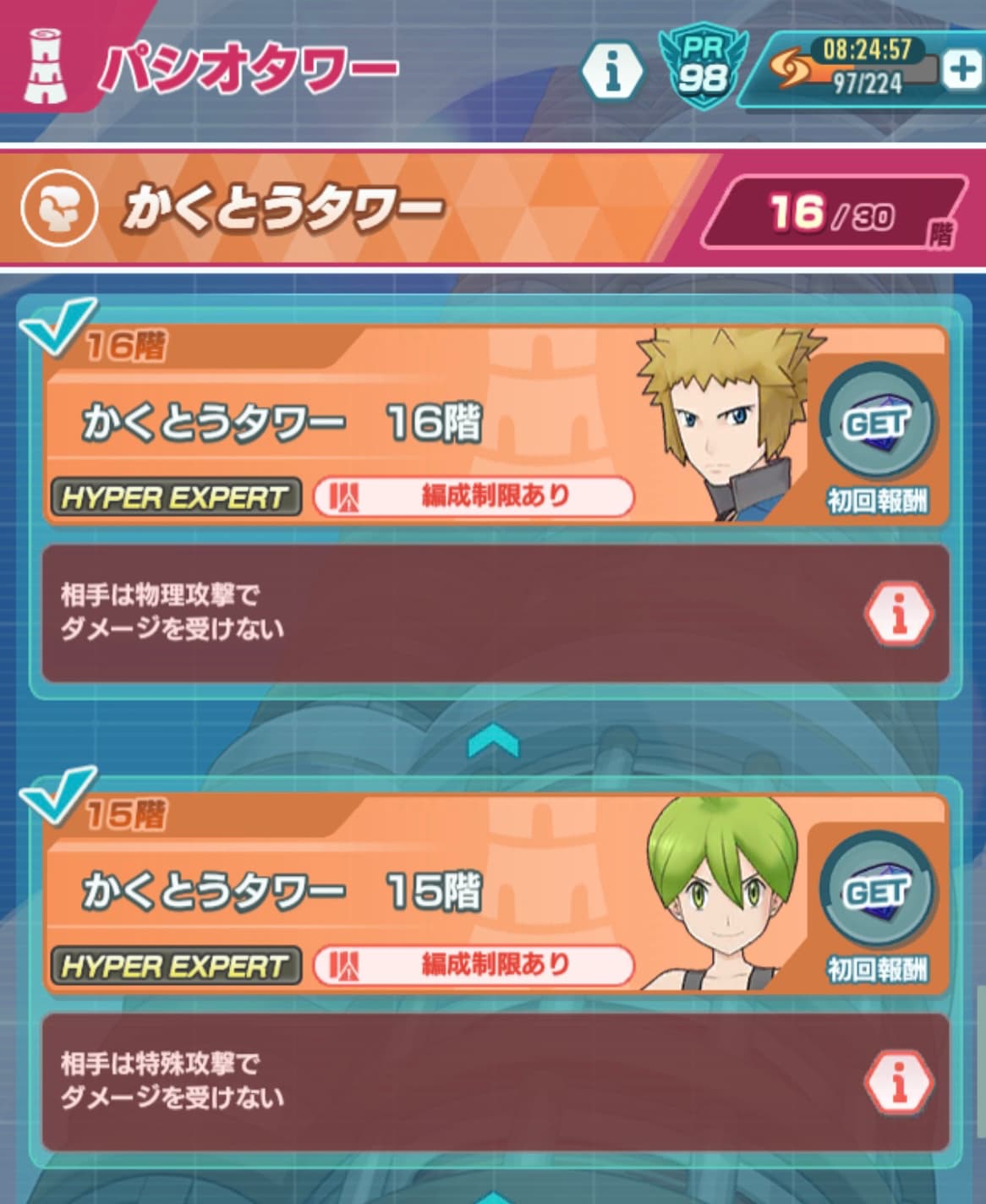This screenshot has height=1204, width=986.
Task: Show info for the physical attack immunity rule
Action: [x=898, y=614]
